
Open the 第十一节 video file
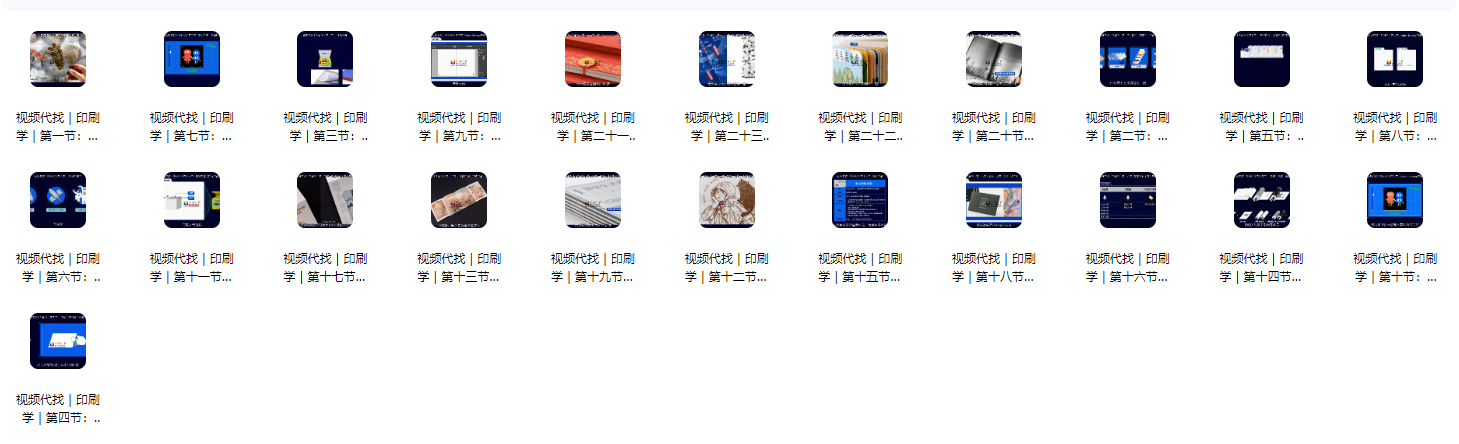[x=192, y=200]
